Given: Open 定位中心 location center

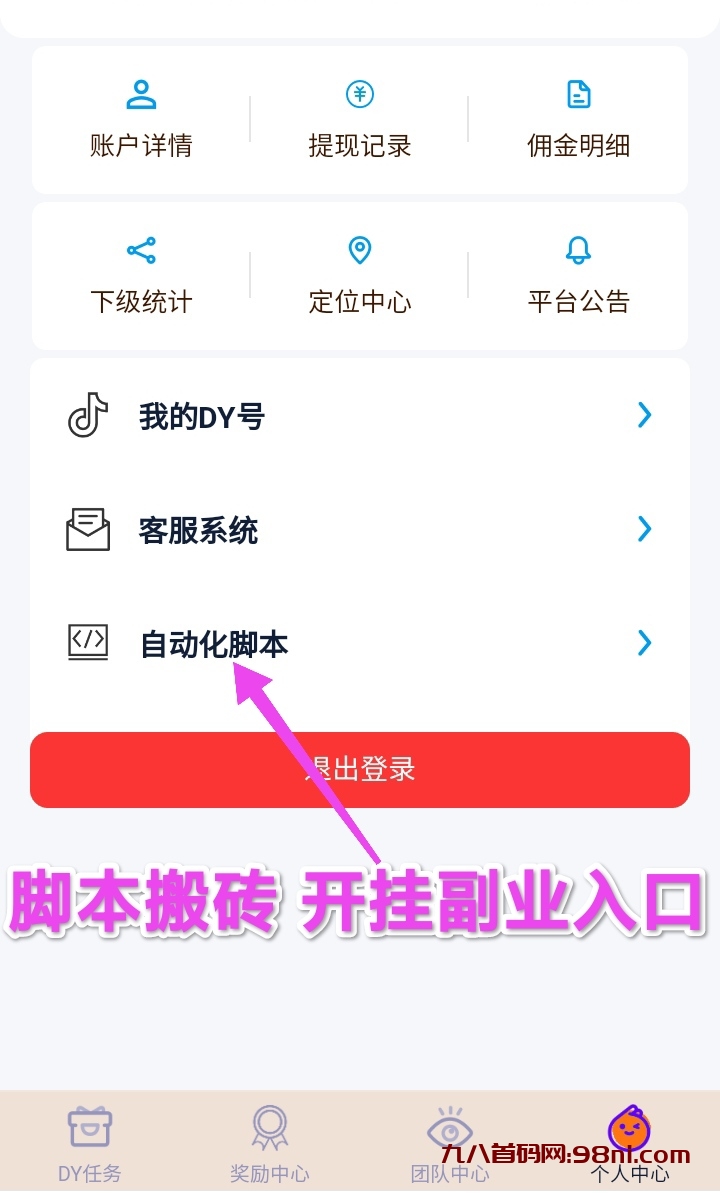Looking at the screenshot, I should tap(360, 276).
